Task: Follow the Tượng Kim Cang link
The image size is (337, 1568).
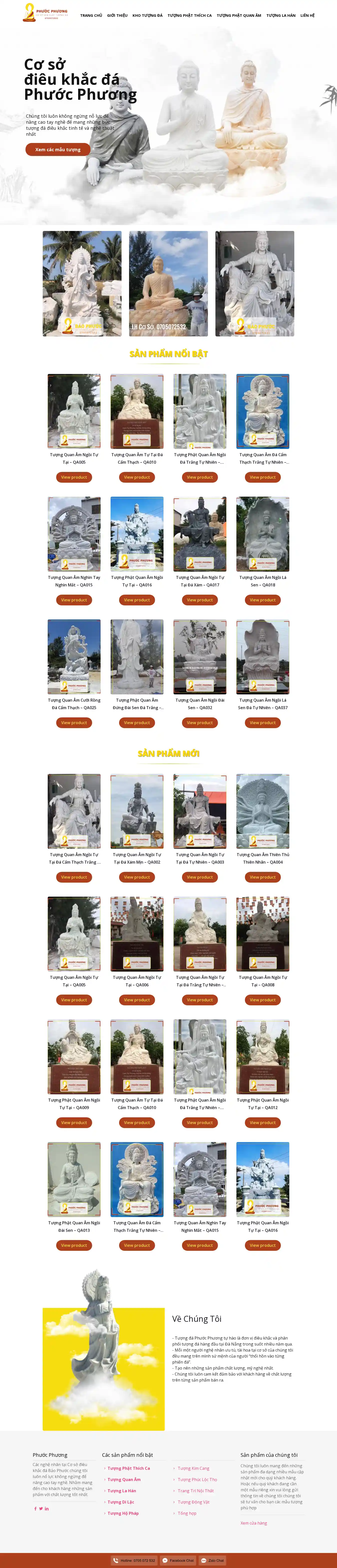Action: (x=193, y=1468)
